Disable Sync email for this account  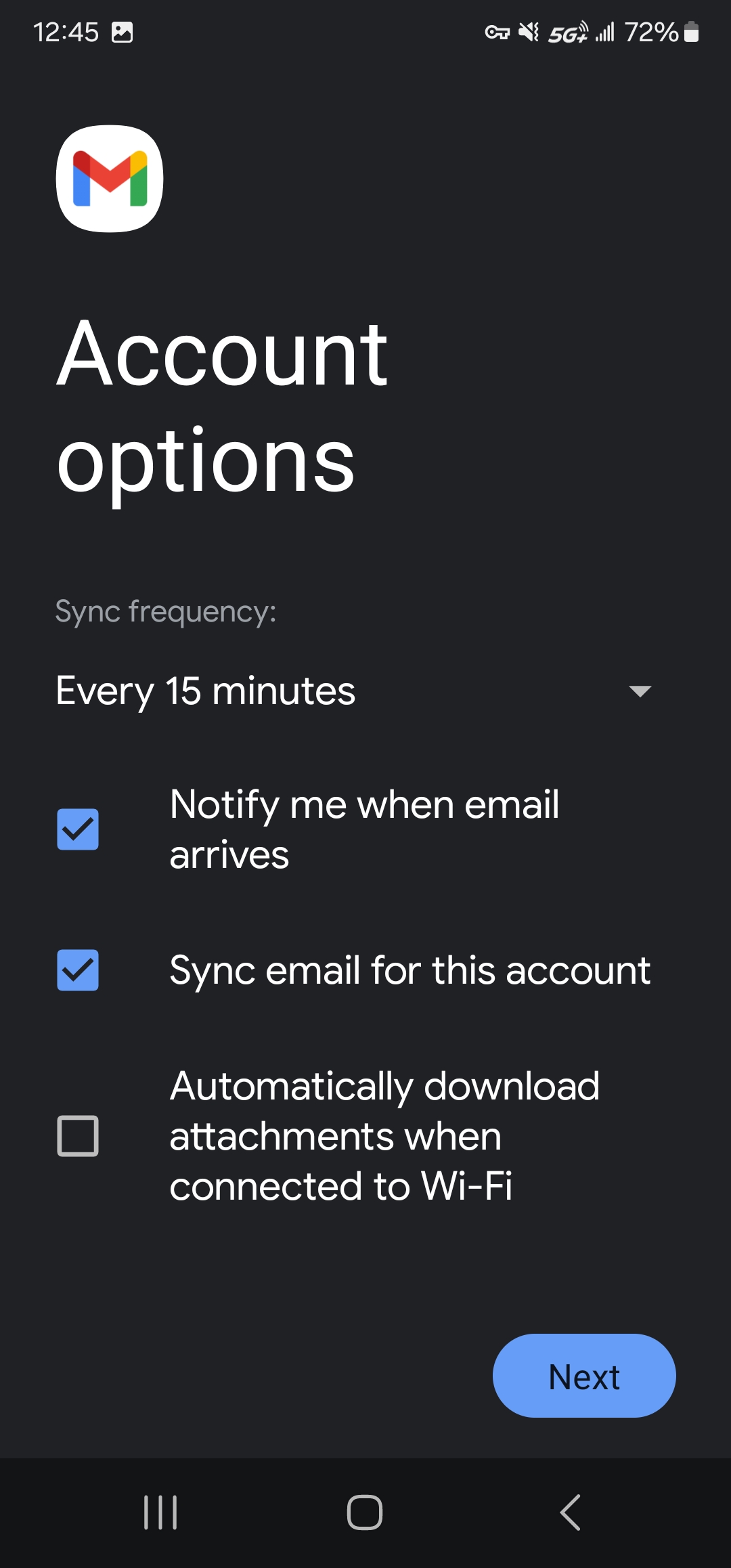[78, 970]
